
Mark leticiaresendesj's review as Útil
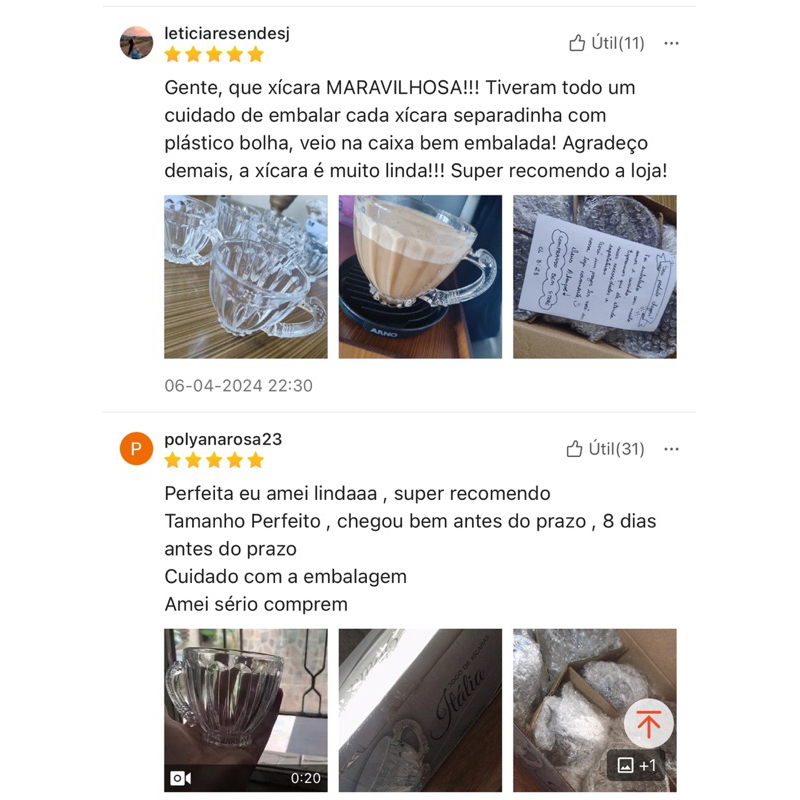(x=607, y=43)
